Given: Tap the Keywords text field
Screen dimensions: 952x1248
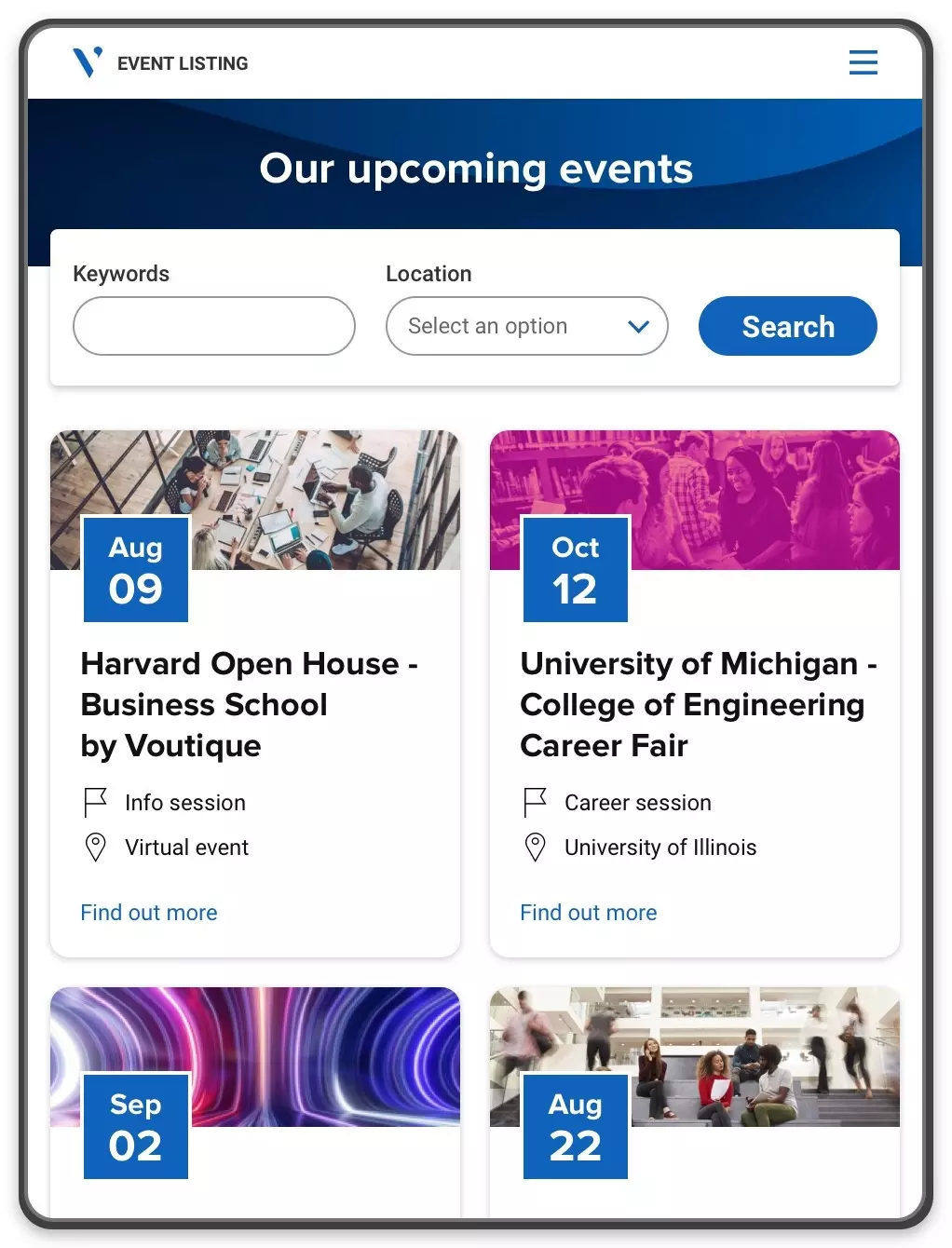Looking at the screenshot, I should (213, 326).
